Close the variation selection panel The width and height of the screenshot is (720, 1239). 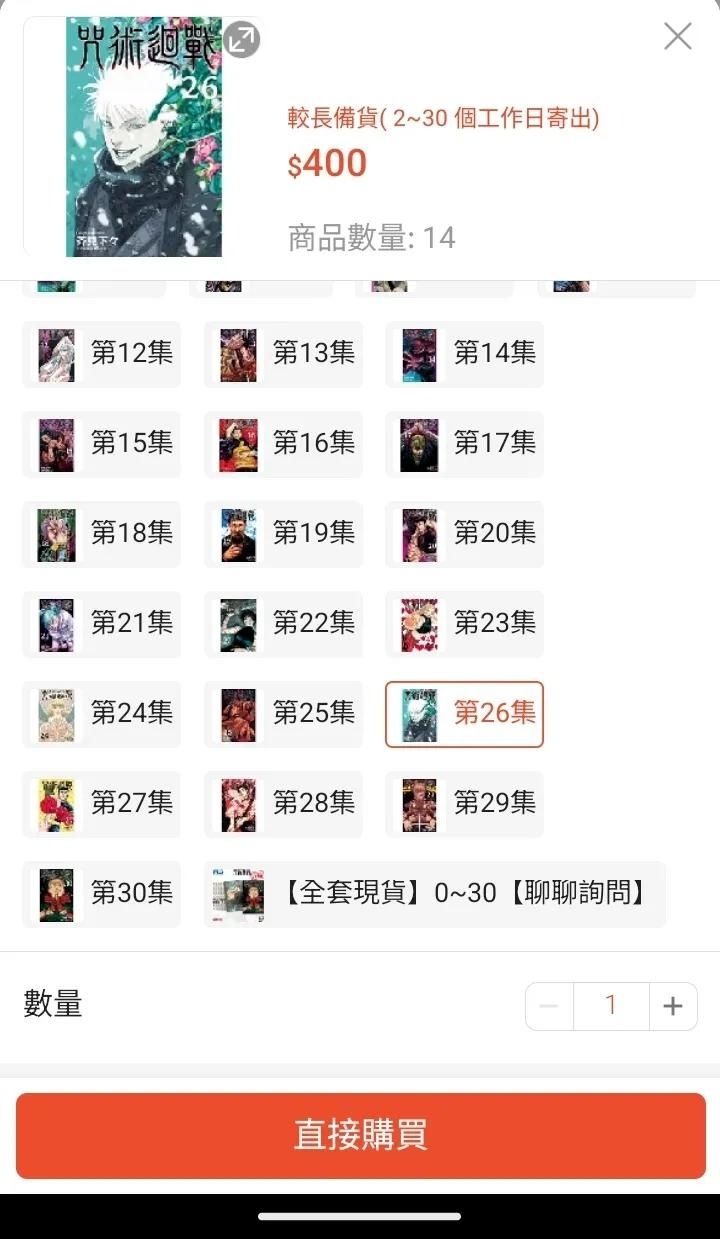[677, 37]
